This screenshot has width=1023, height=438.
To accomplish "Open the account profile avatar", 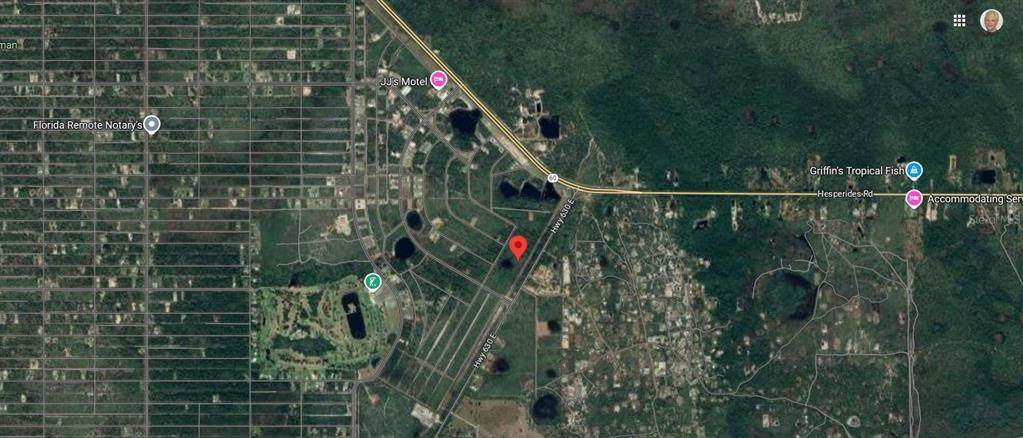I will [991, 20].
